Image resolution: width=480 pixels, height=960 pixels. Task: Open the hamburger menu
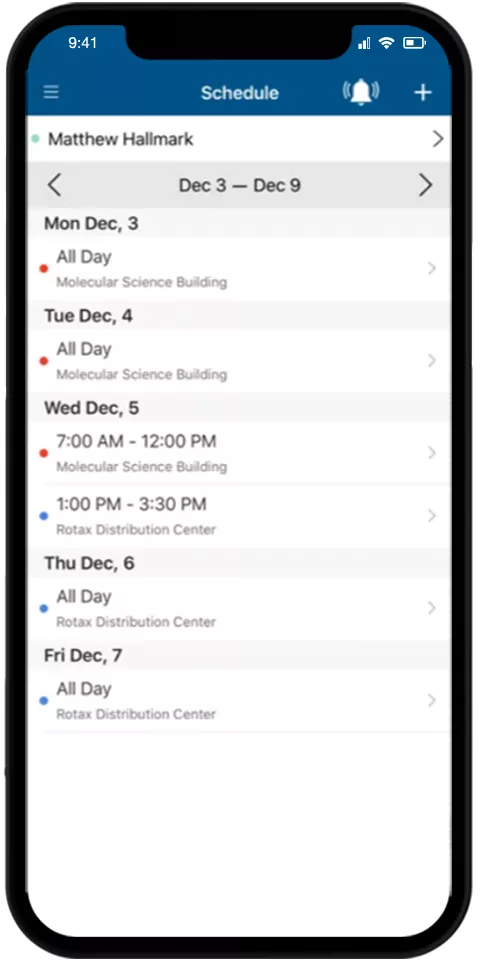51,92
